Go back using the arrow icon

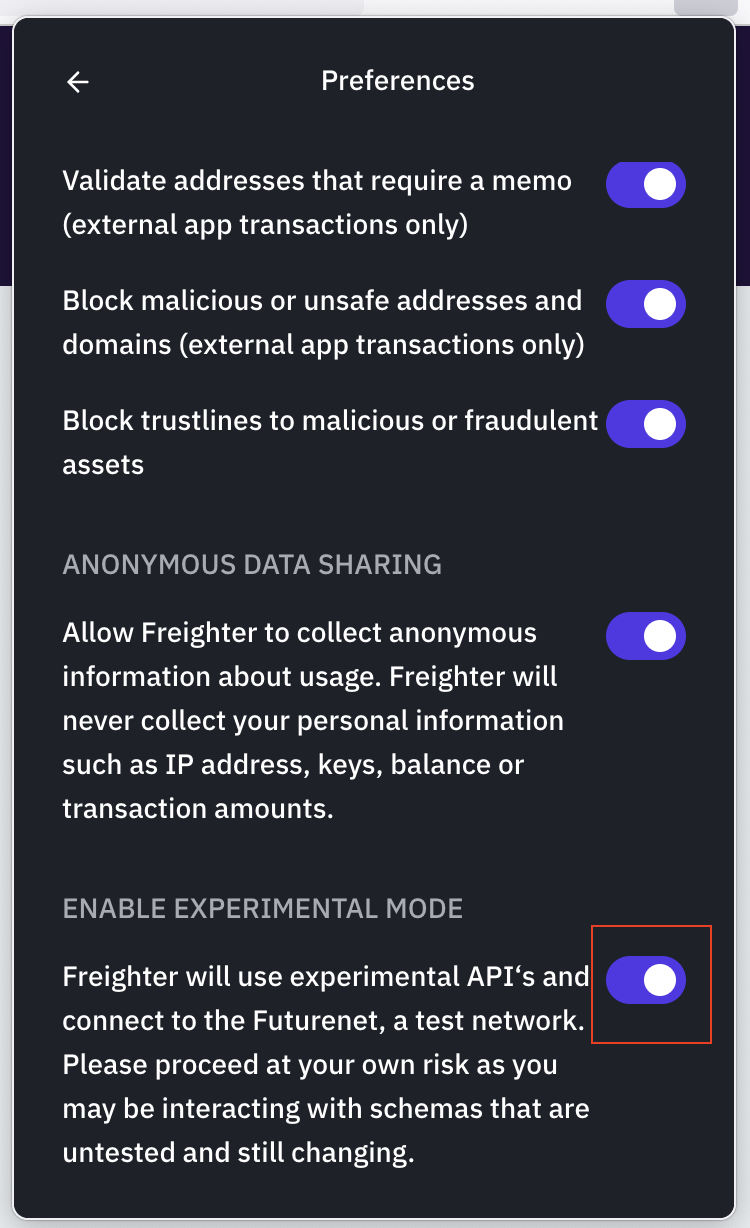pyautogui.click(x=78, y=82)
